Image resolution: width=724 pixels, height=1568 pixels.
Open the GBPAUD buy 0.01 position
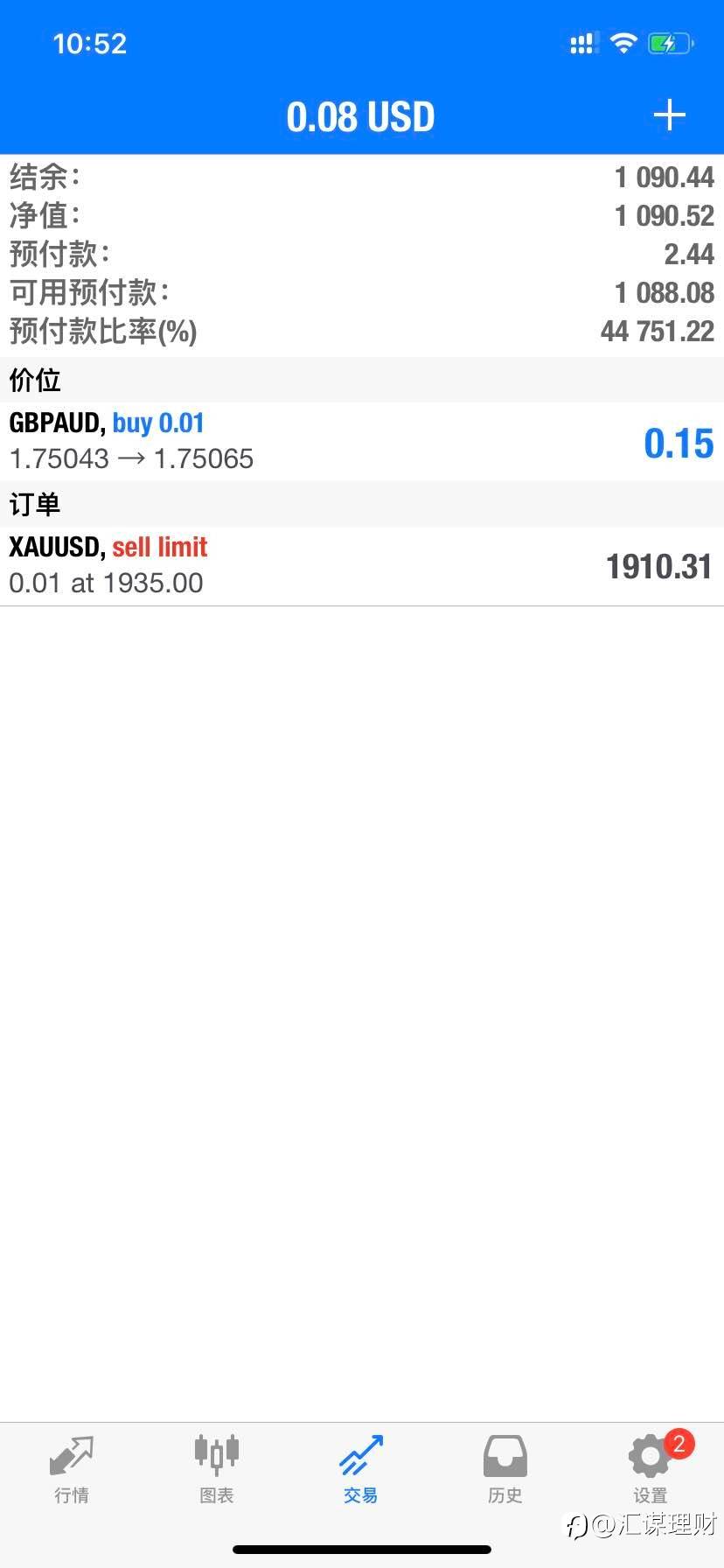click(362, 441)
